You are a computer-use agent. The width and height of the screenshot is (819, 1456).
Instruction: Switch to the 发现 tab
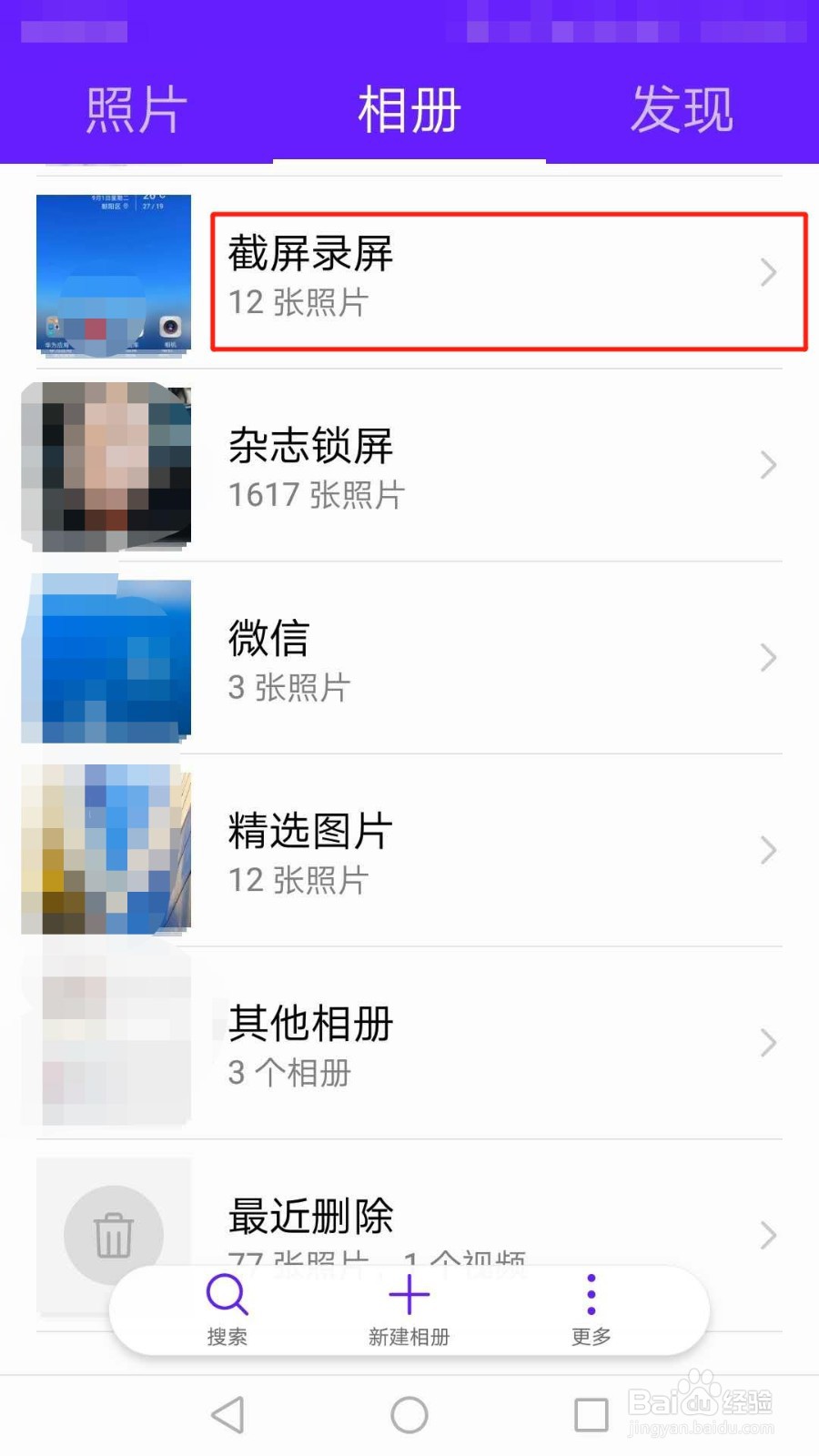point(682,107)
